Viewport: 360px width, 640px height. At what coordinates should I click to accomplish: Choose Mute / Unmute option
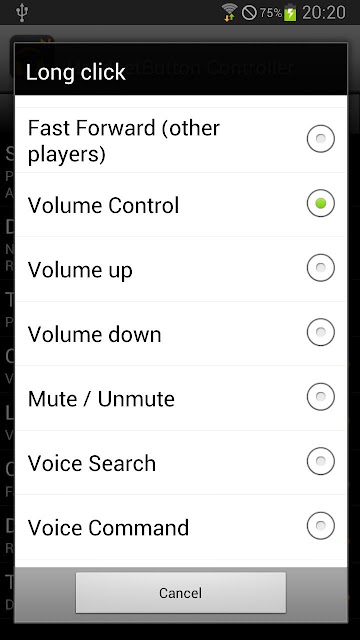(x=181, y=398)
